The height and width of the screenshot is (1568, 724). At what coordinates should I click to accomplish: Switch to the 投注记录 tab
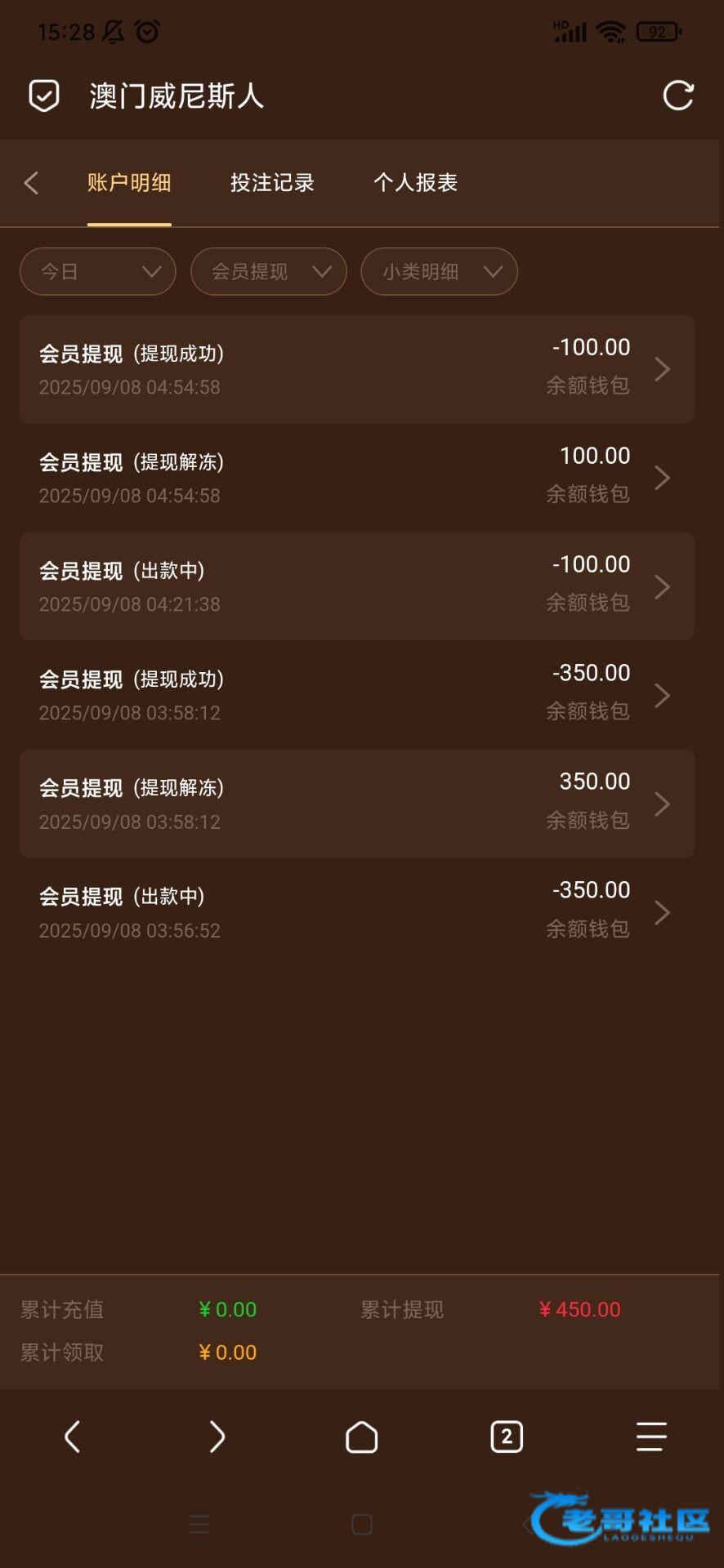tap(272, 183)
